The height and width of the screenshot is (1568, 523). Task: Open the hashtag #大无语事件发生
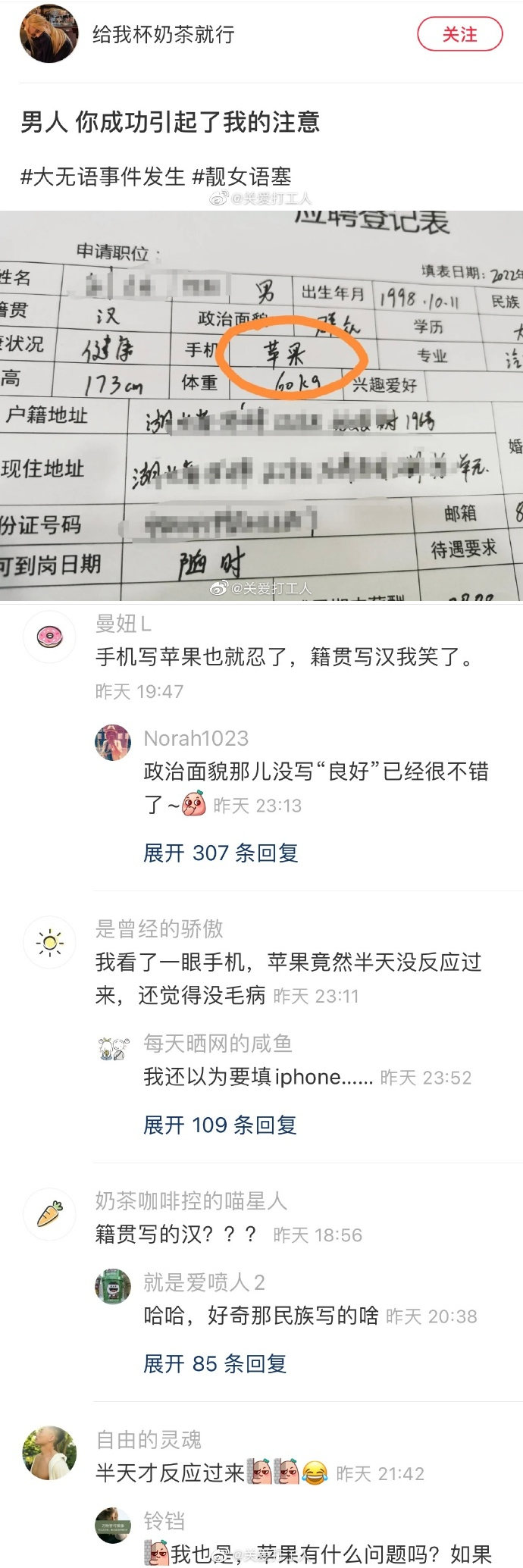pos(102,177)
